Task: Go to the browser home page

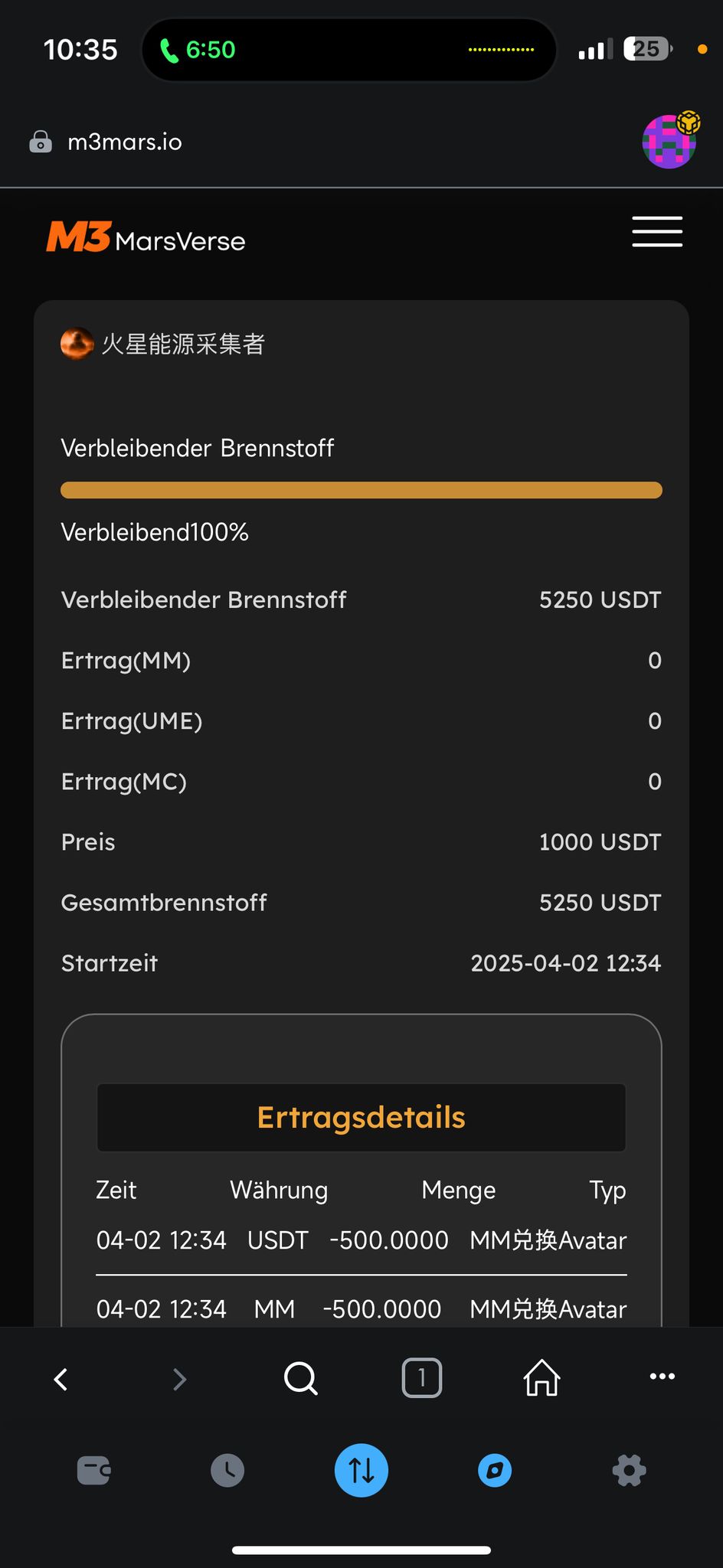Action: [541, 1378]
